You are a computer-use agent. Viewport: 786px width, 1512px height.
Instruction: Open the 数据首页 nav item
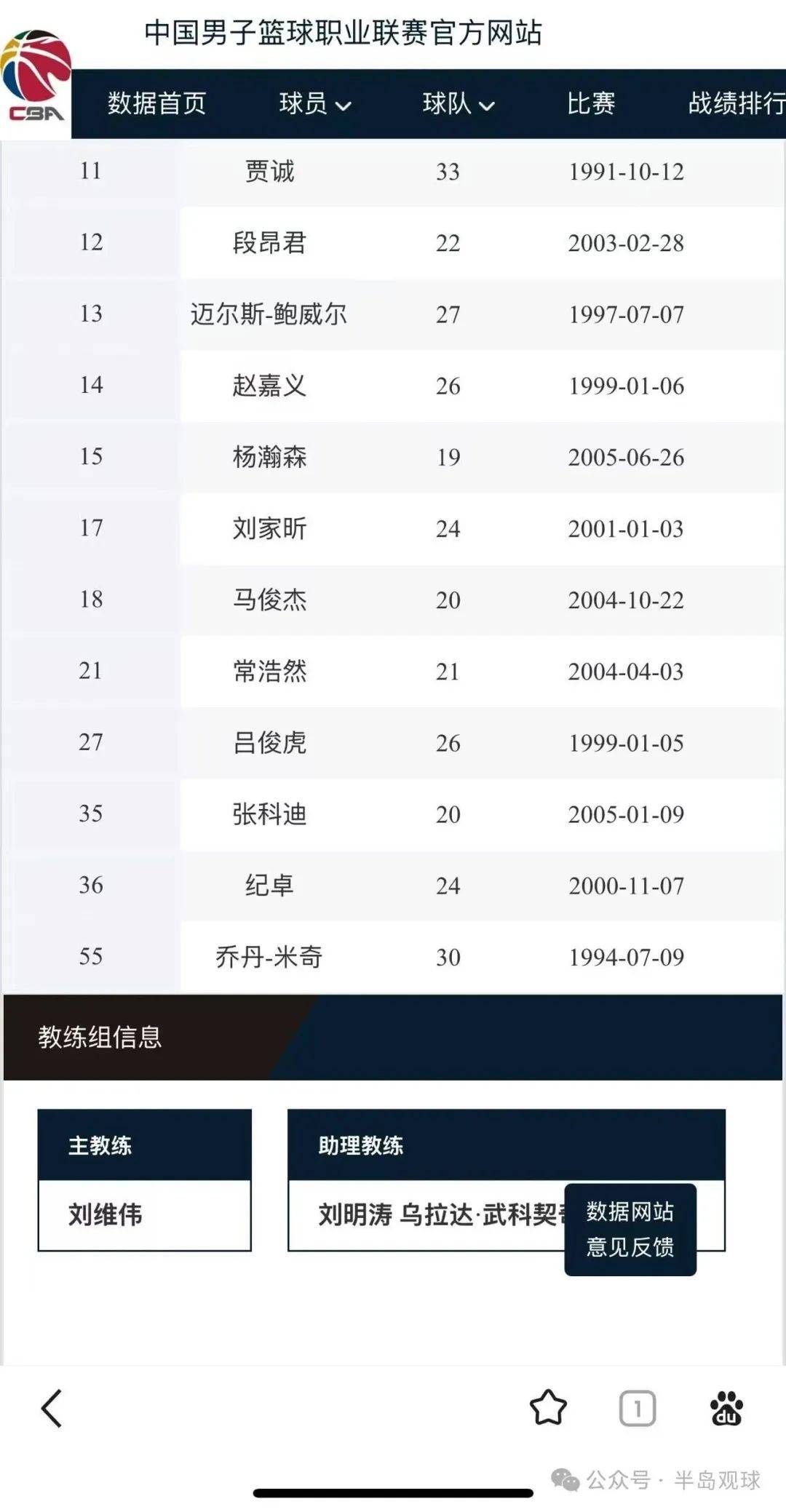(x=157, y=103)
